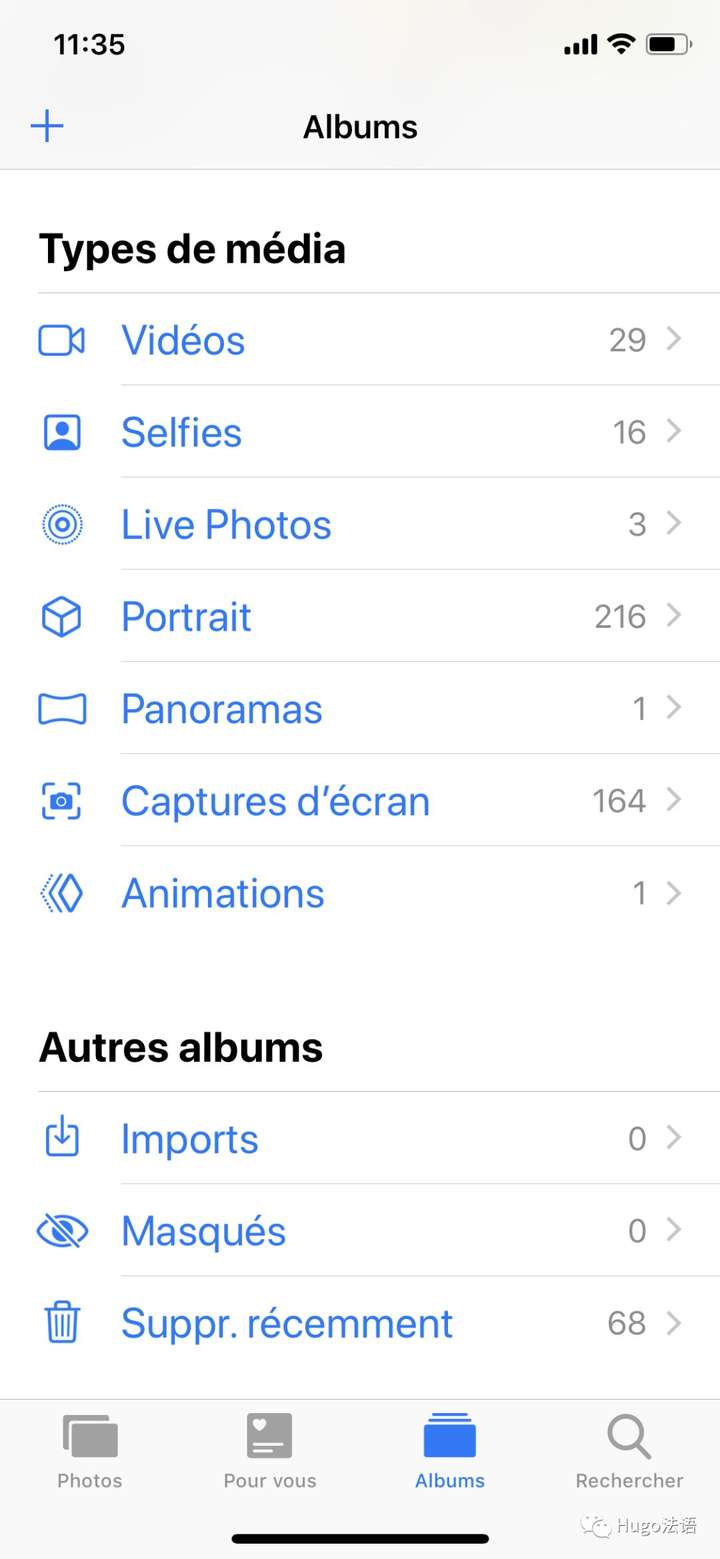The width and height of the screenshot is (720, 1559).
Task: Open the Imports album
Action: tap(360, 1138)
